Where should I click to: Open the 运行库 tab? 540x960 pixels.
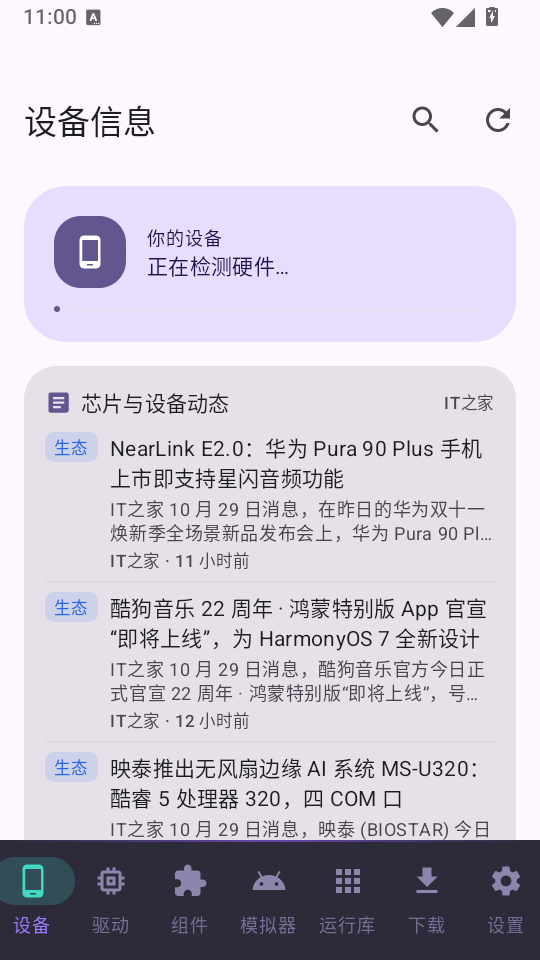(347, 898)
